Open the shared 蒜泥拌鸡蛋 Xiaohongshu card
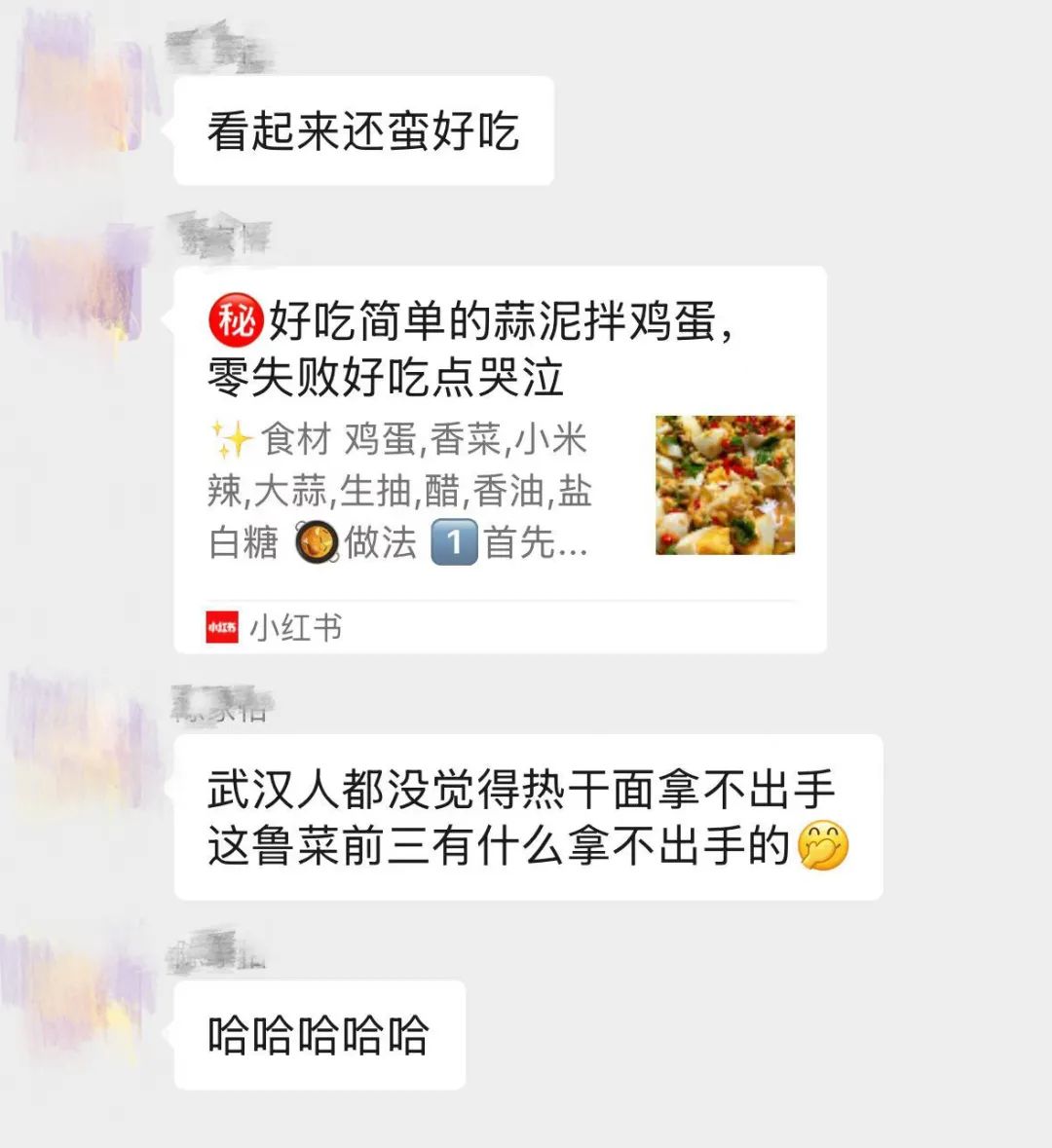The height and width of the screenshot is (1148, 1052). [x=499, y=458]
